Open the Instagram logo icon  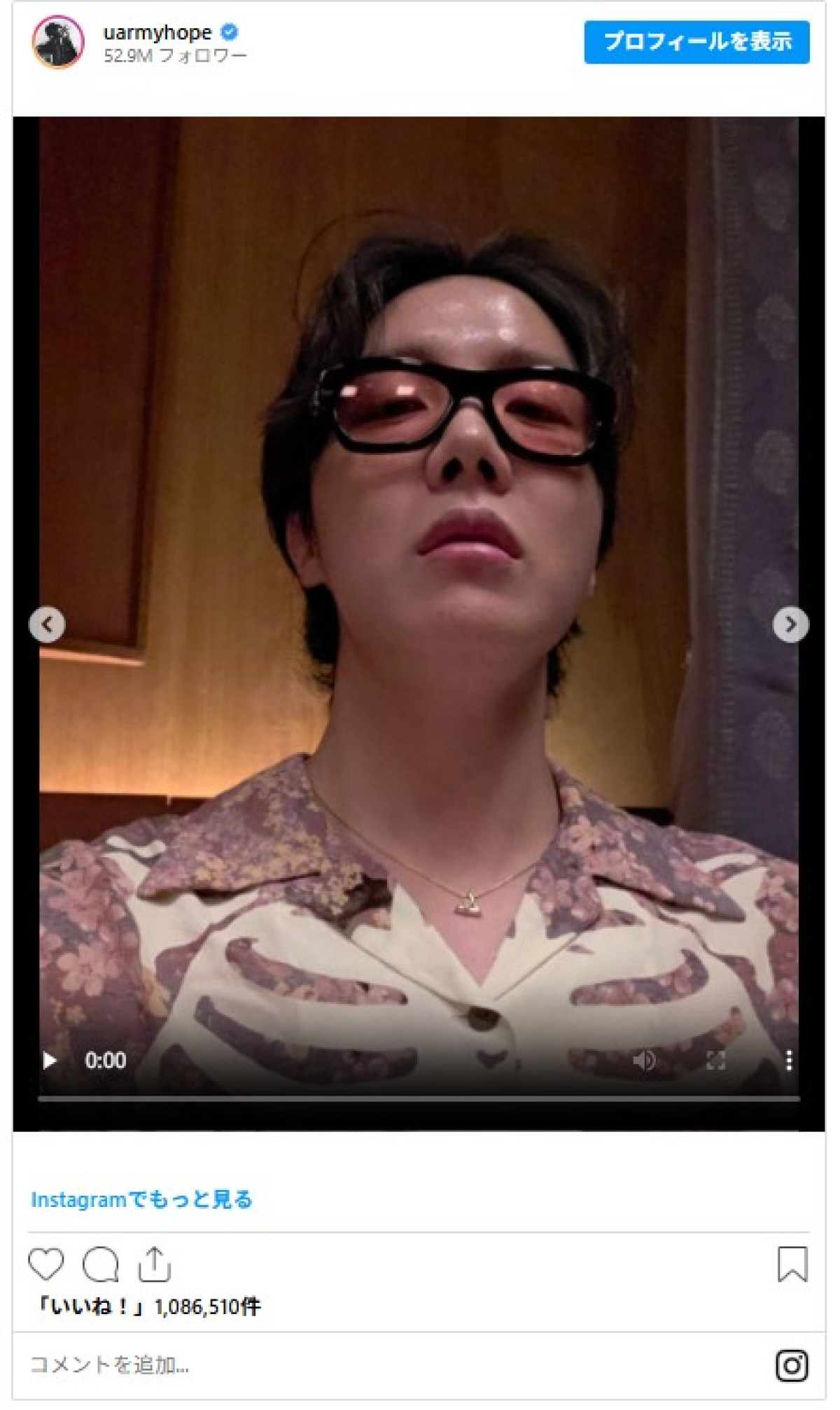click(792, 1365)
